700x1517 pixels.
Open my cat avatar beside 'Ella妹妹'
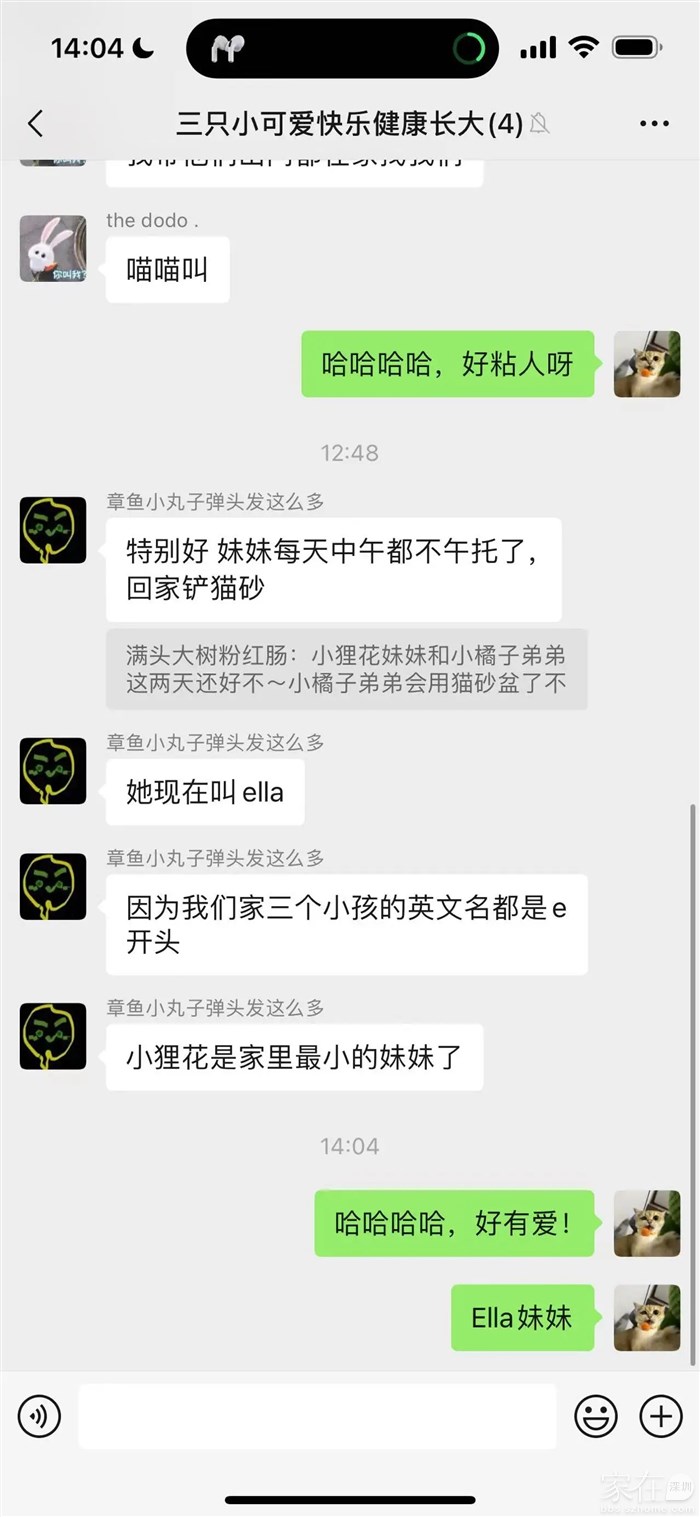[646, 1318]
